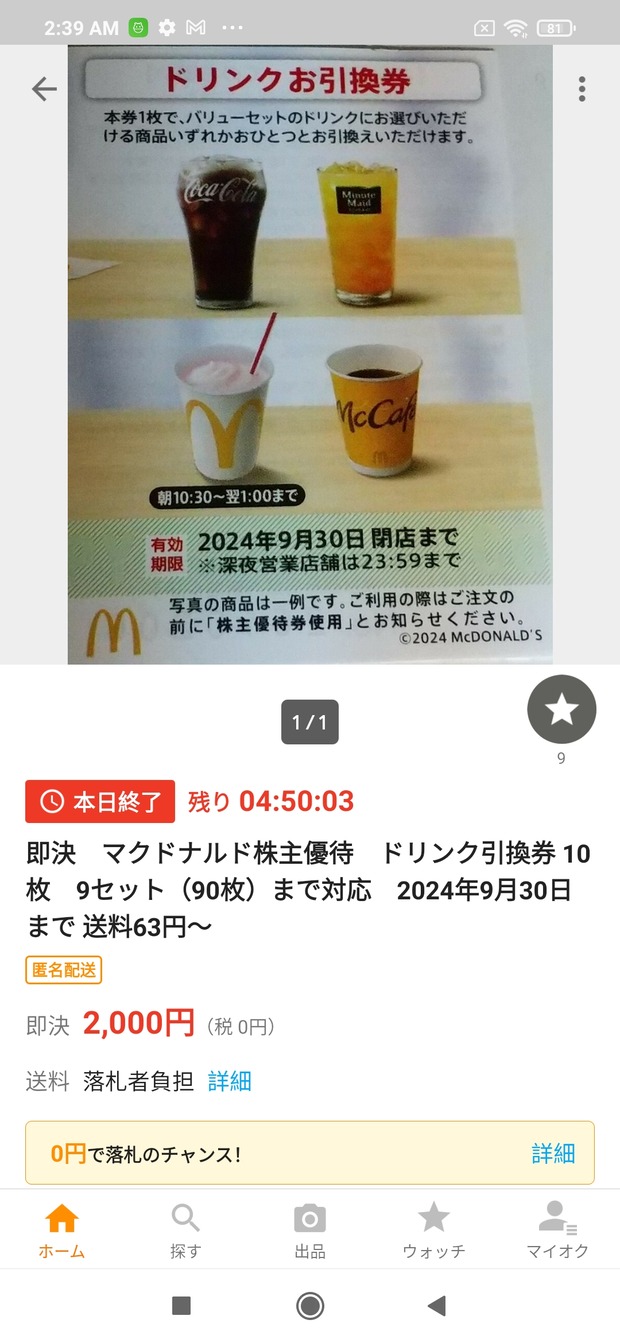620x1343 pixels.
Task: Open the drink coupon product photo
Action: (310, 354)
